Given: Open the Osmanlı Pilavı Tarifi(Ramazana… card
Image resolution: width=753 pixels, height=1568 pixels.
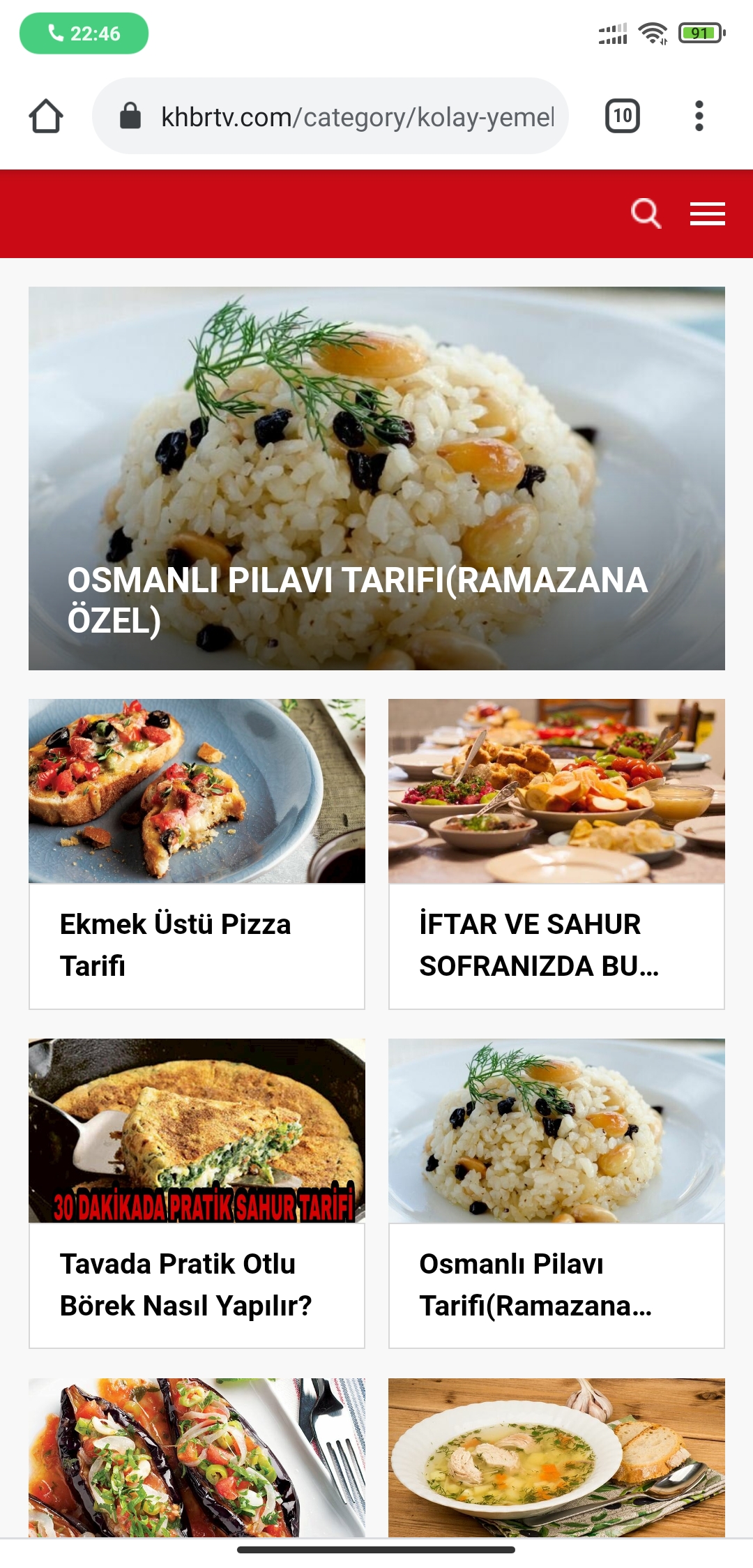Looking at the screenshot, I should point(556,1193).
